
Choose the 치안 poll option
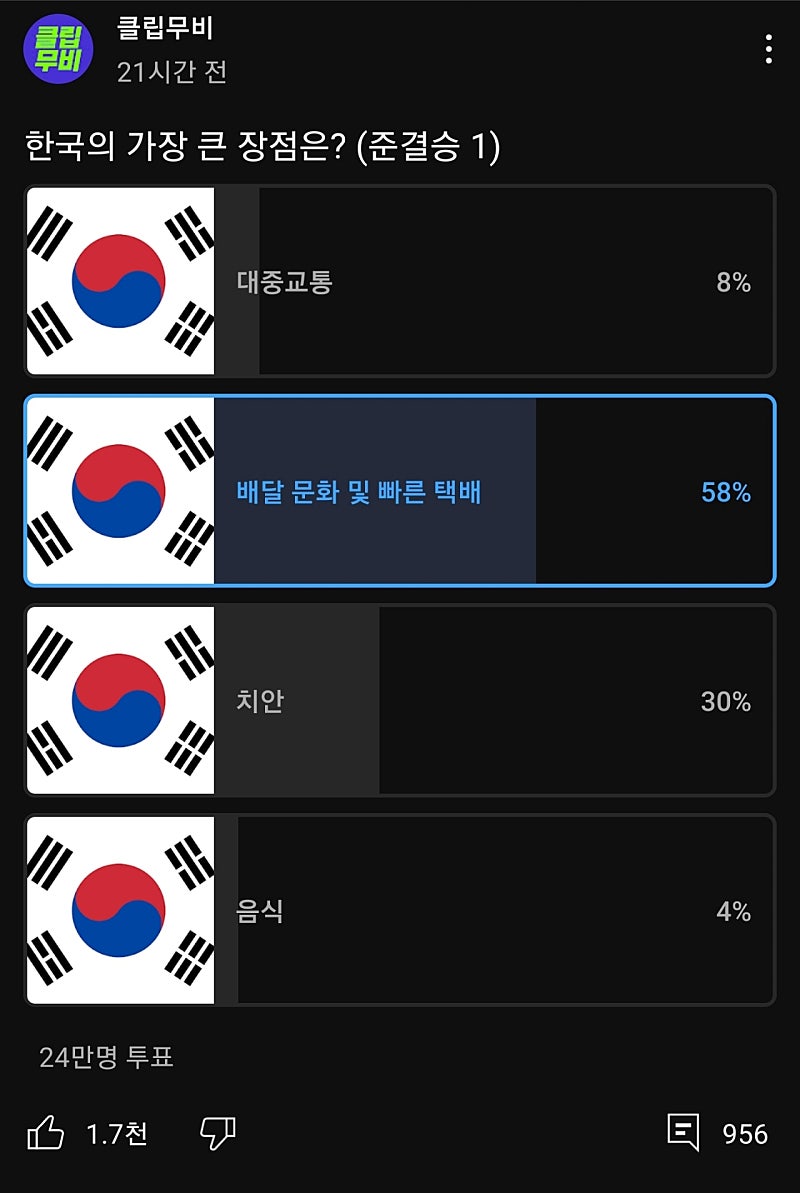point(400,701)
